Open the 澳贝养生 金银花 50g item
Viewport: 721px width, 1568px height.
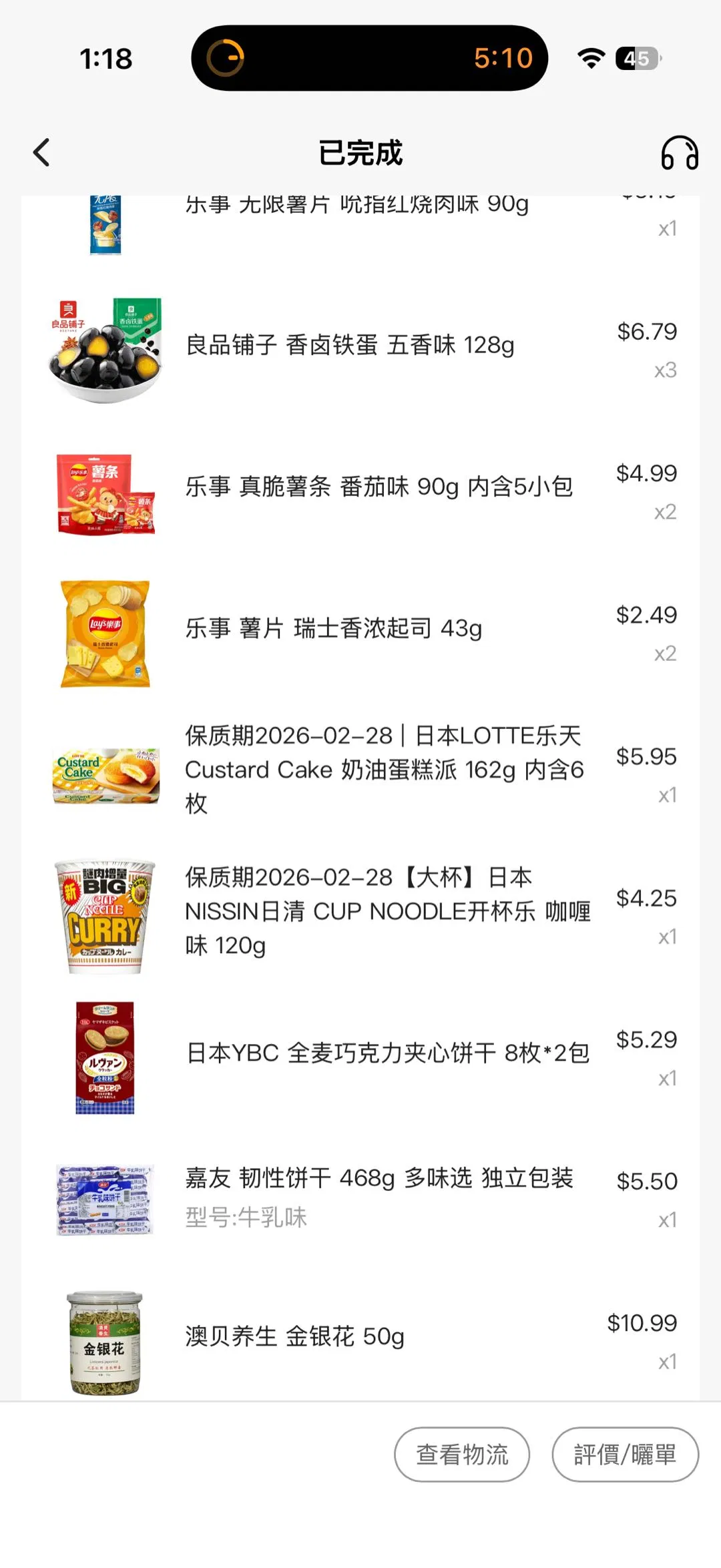pos(294,1336)
